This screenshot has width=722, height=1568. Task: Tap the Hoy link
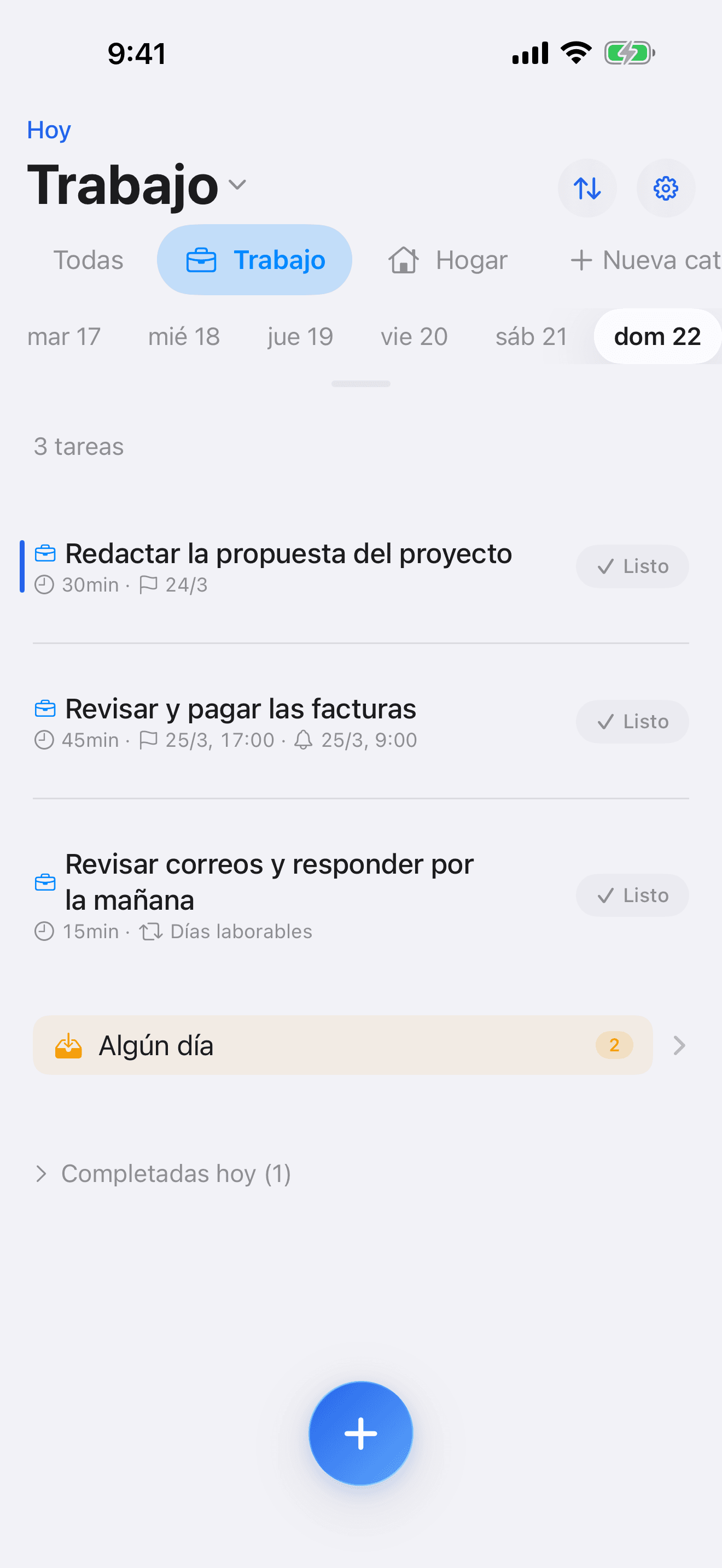[x=49, y=129]
